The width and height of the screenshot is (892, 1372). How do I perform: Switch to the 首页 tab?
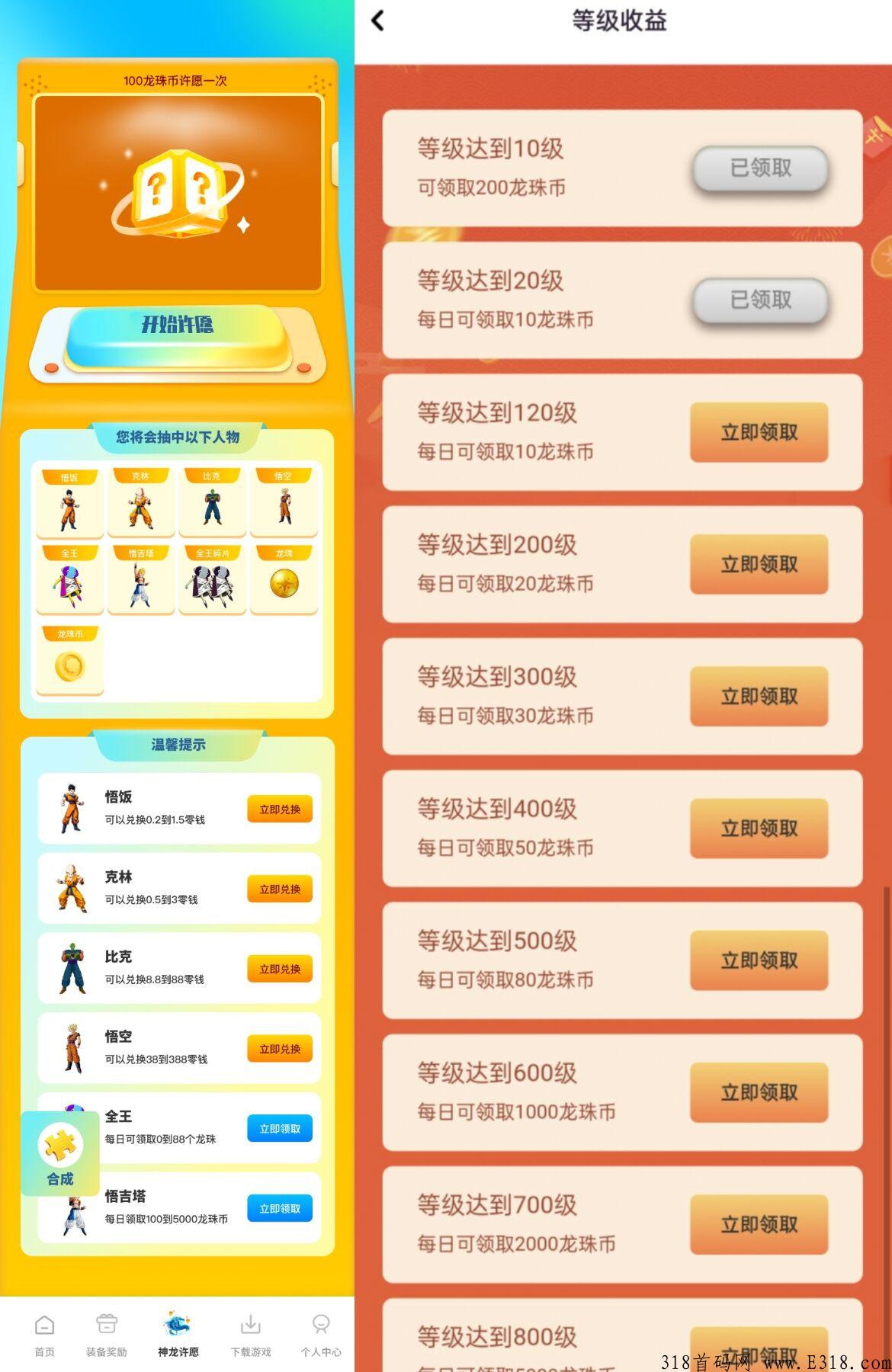click(x=45, y=1335)
